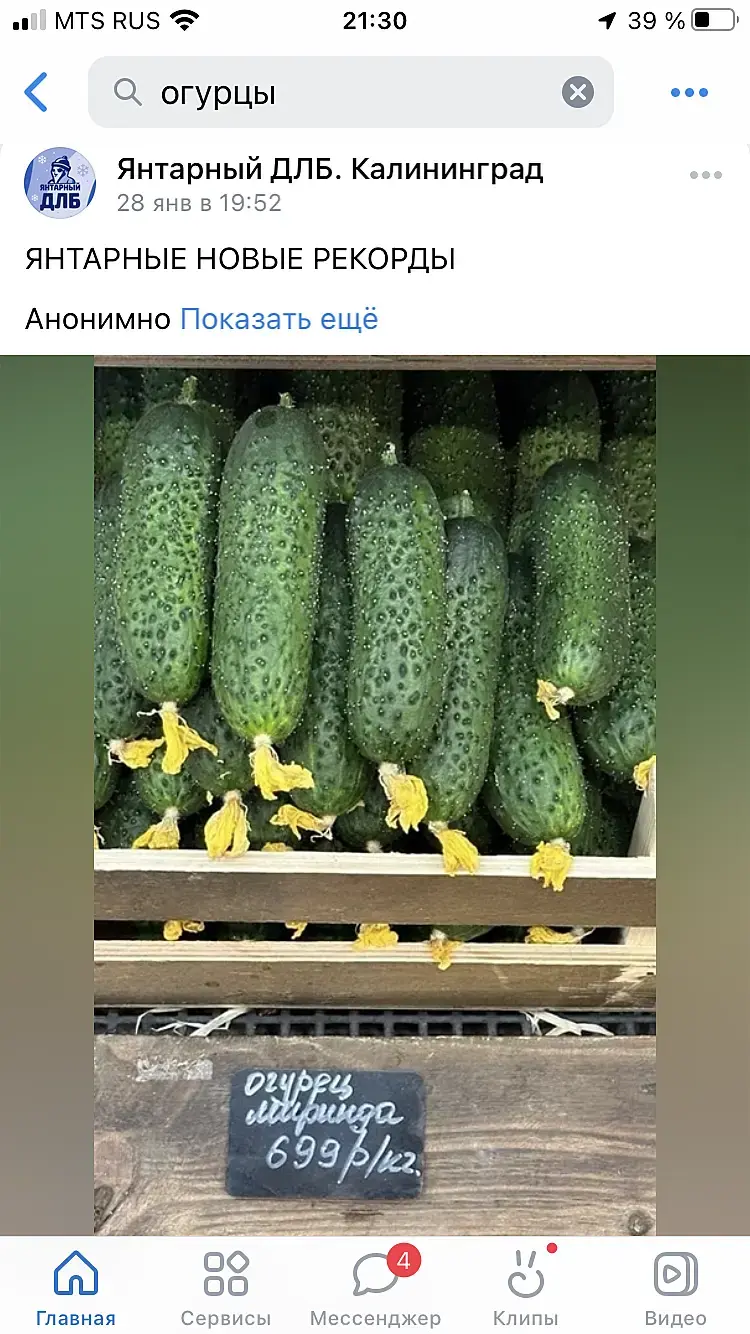Open the blue three-dot search options
The image size is (750, 1334).
click(689, 93)
